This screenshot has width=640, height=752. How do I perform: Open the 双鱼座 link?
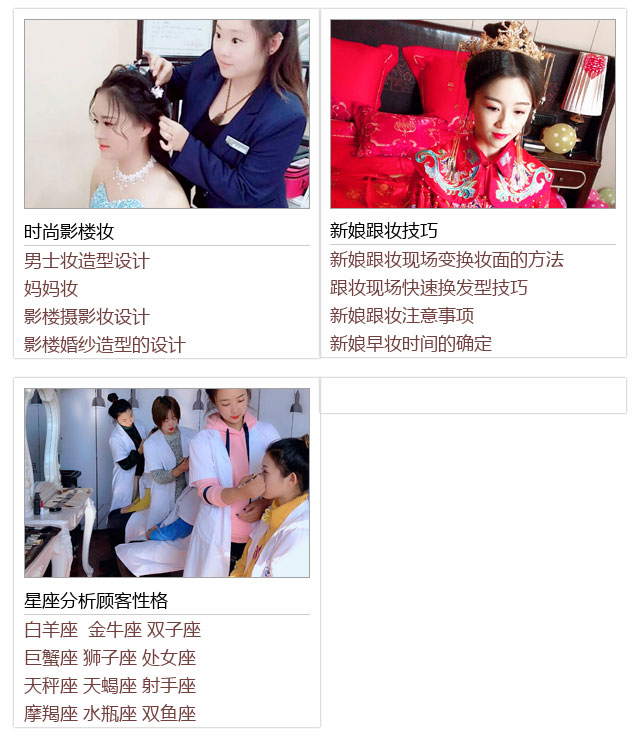(169, 714)
